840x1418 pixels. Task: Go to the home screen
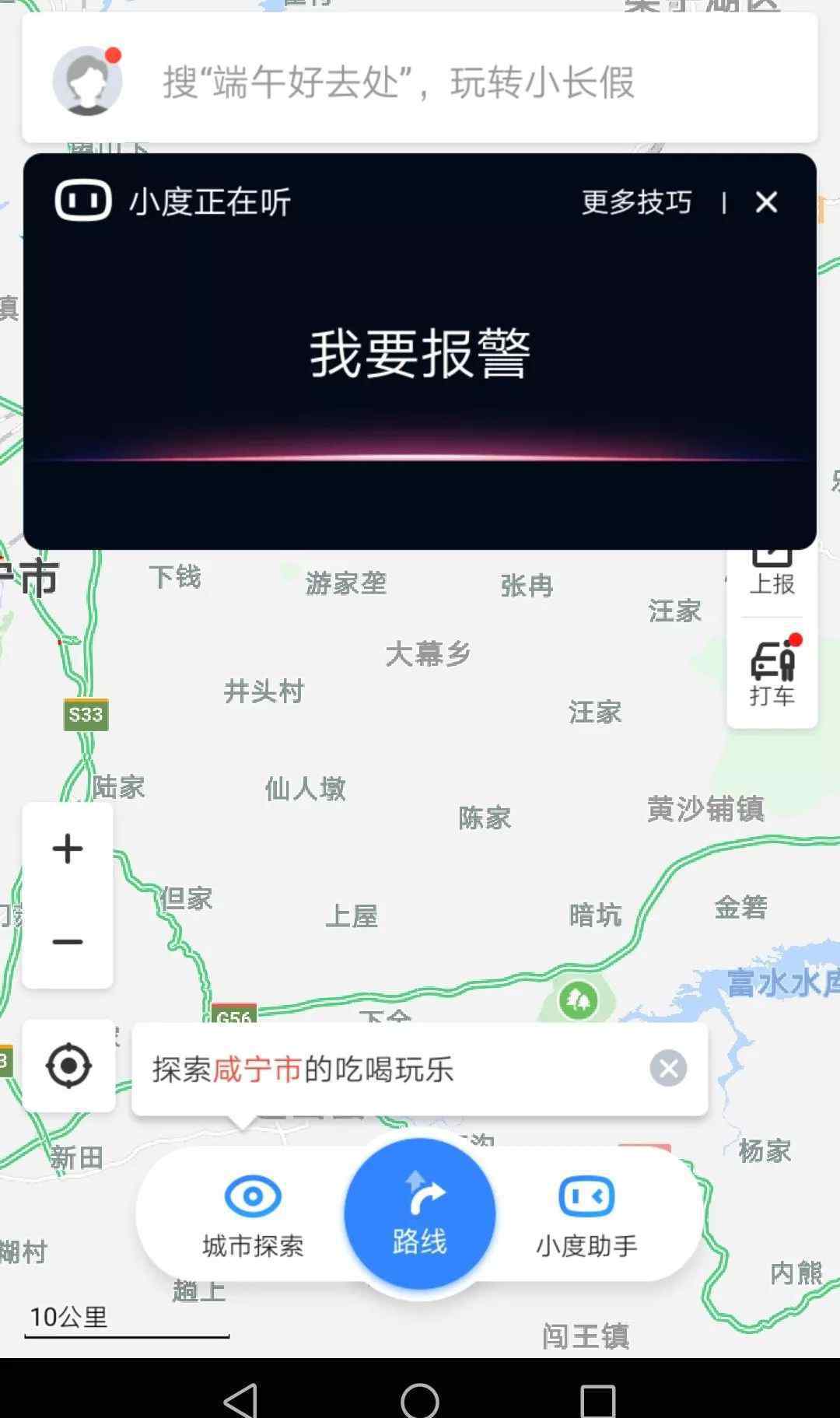point(420,1399)
